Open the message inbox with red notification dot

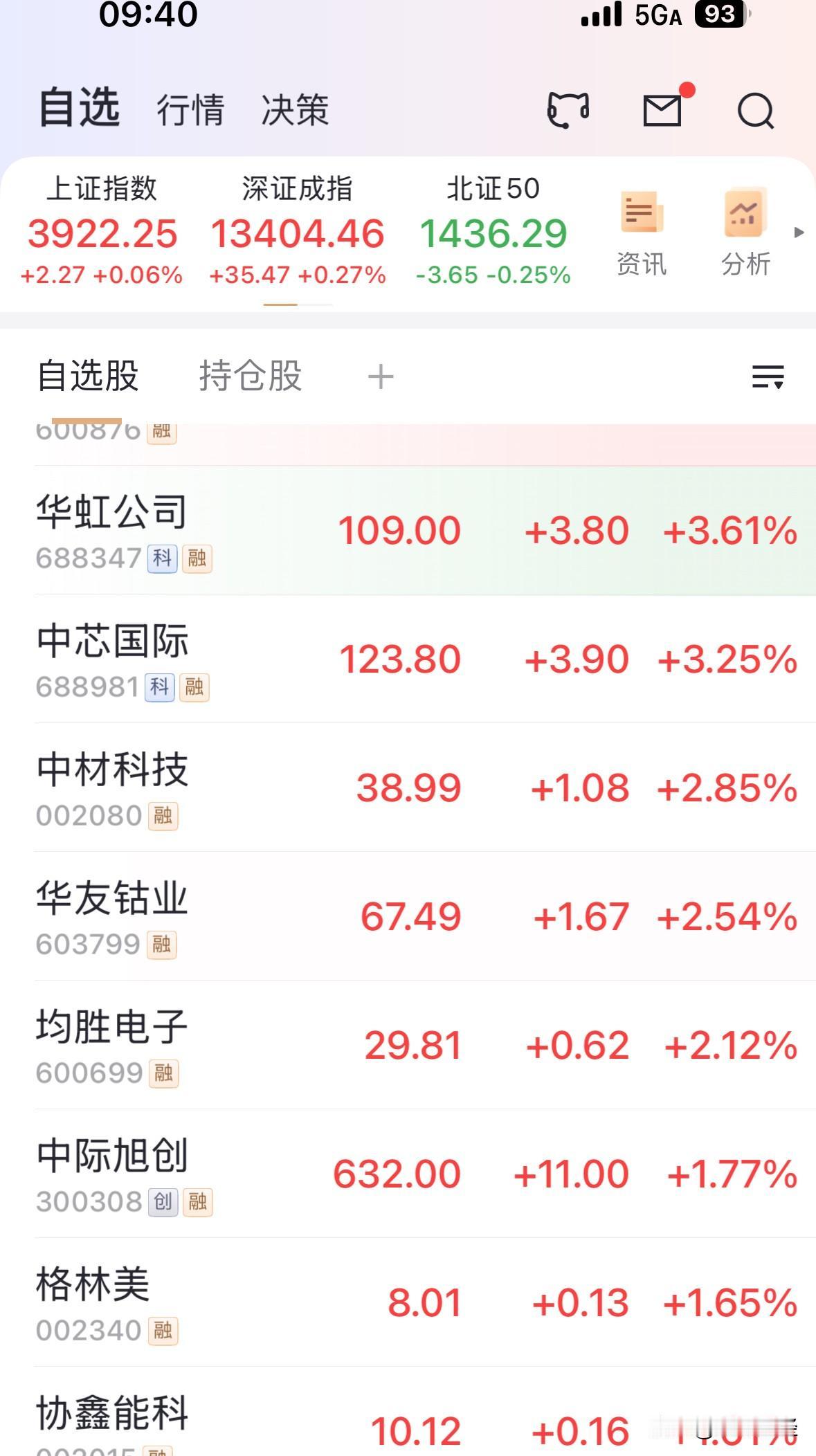point(663,109)
